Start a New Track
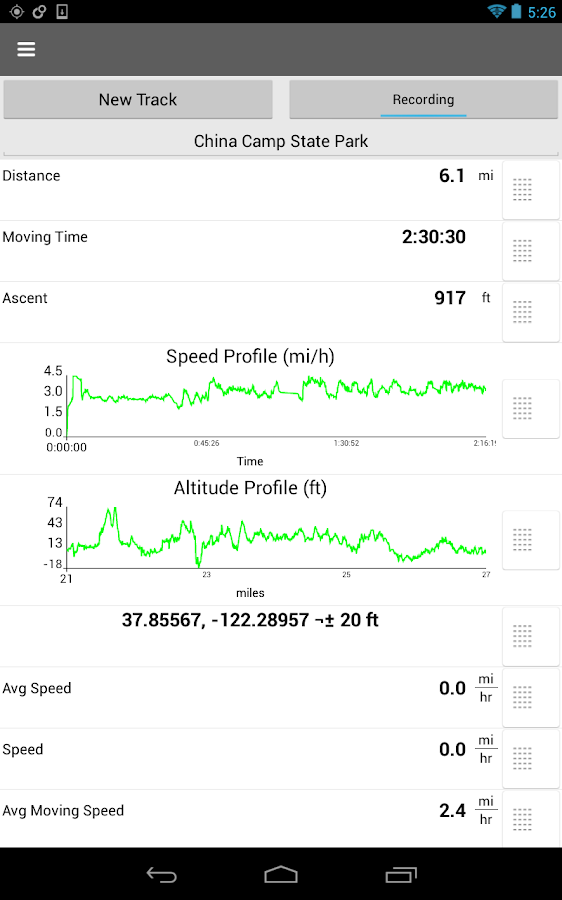Viewport: 562px width, 900px height. (x=138, y=99)
